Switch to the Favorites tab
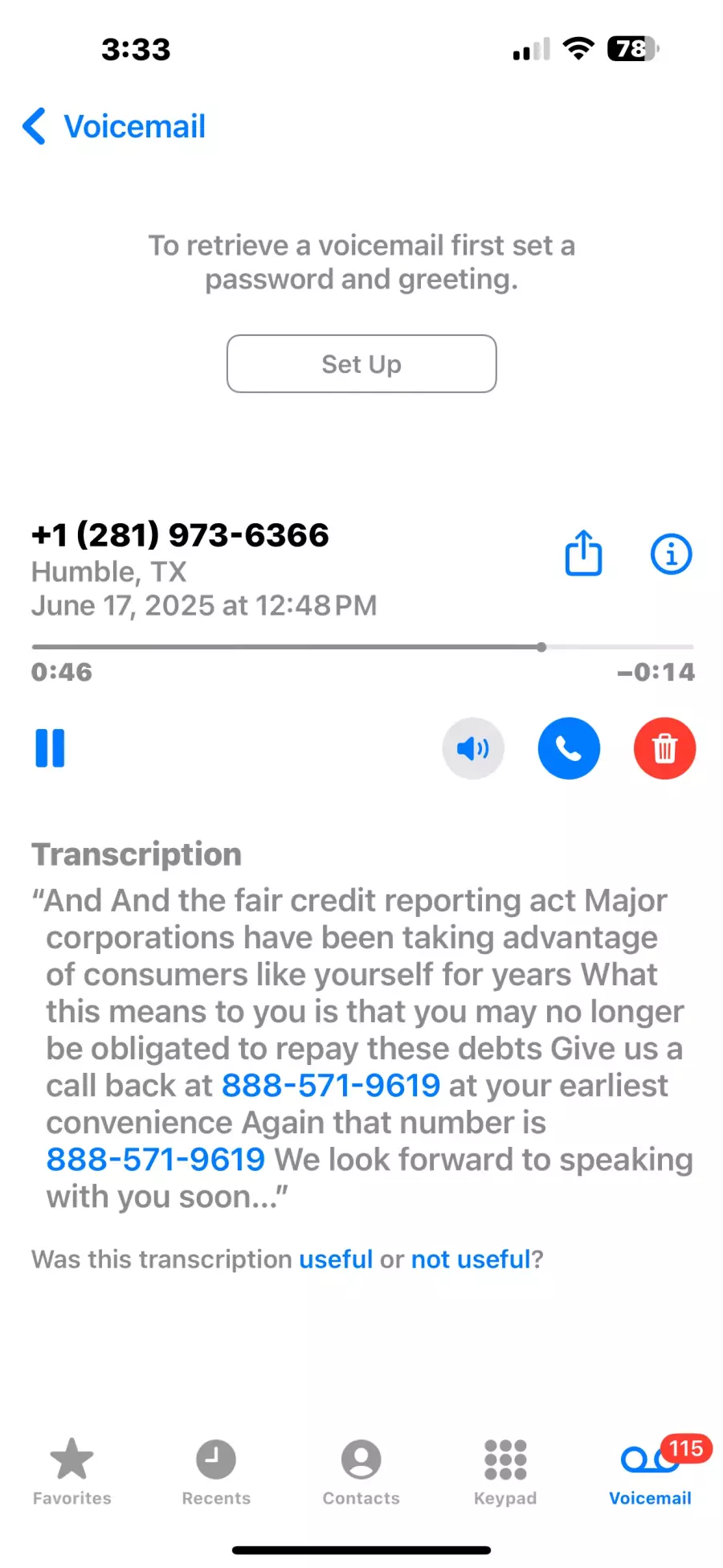Viewport: 723px width, 1568px height. pyautogui.click(x=72, y=1472)
